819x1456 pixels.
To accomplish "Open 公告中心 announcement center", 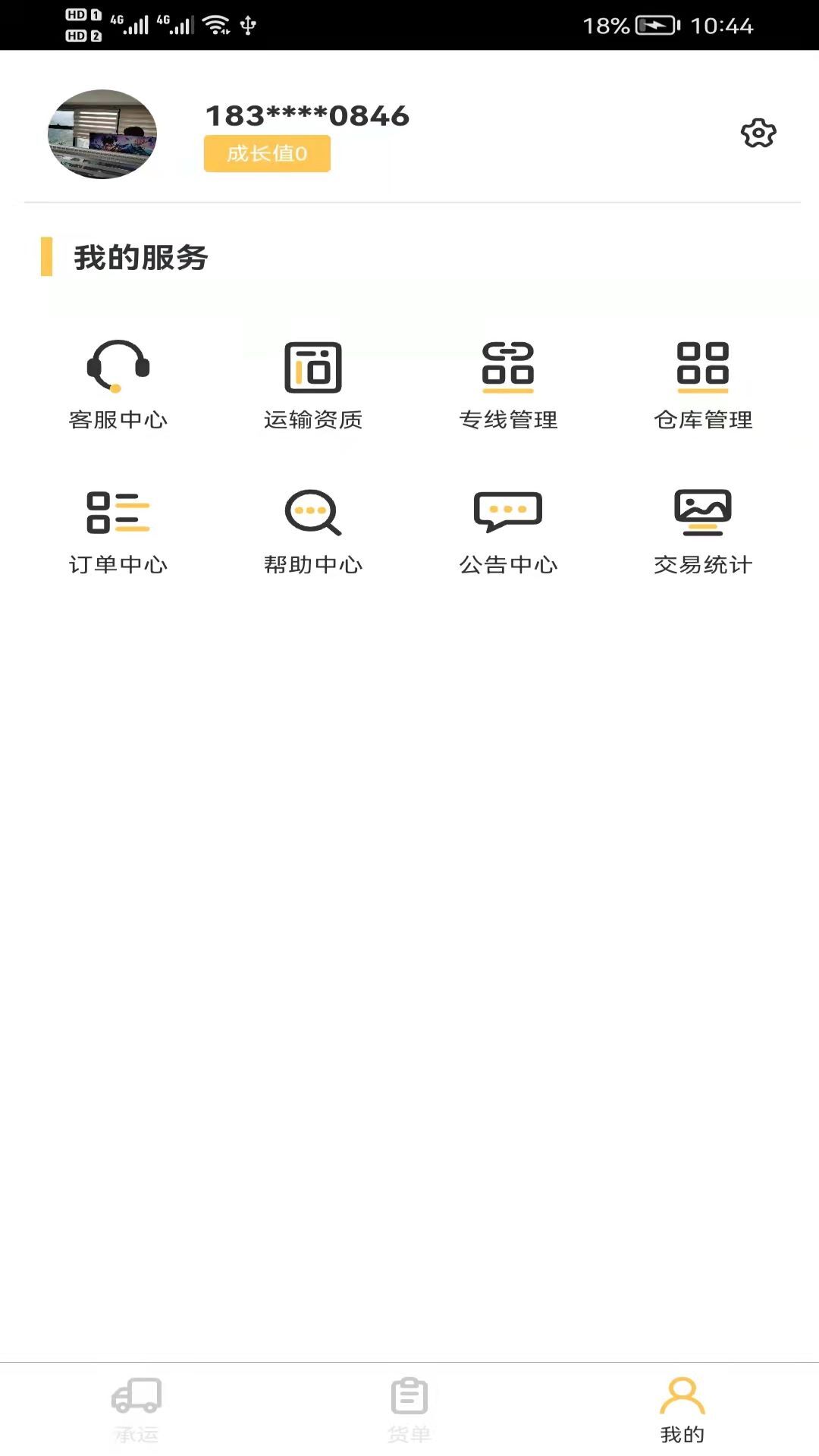I will (x=509, y=527).
